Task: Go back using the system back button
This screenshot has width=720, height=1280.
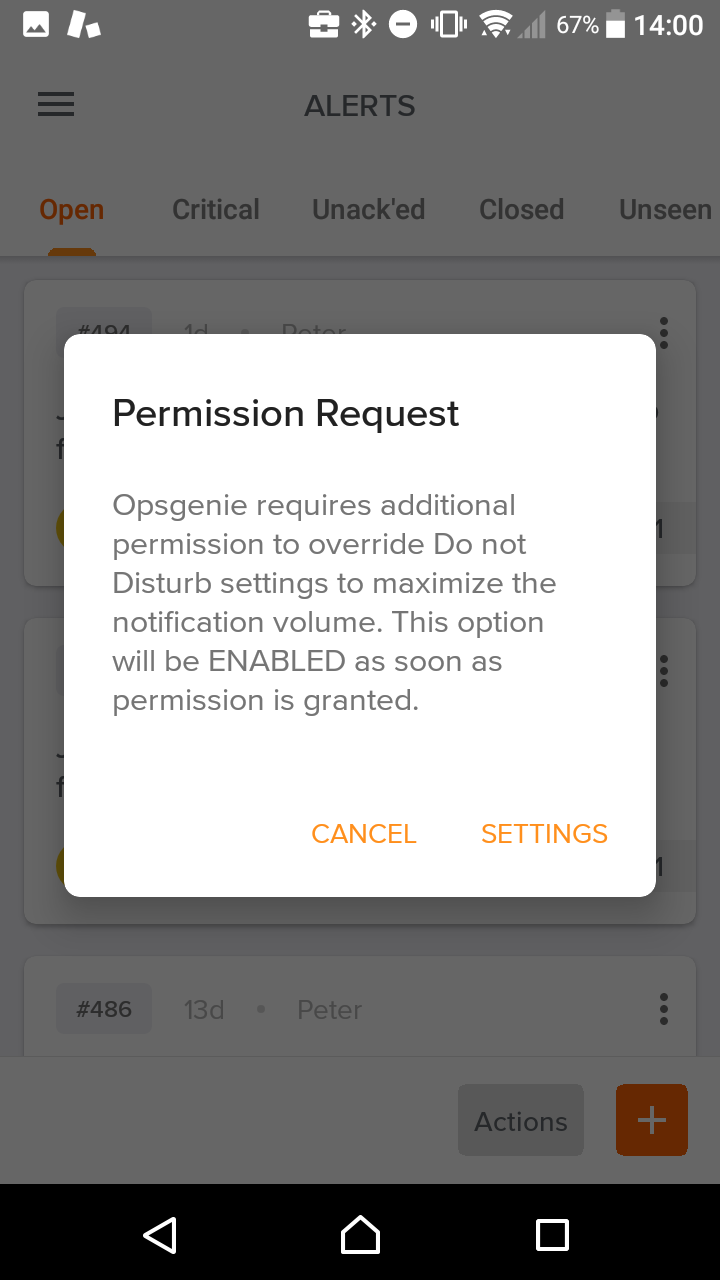Action: (160, 1234)
